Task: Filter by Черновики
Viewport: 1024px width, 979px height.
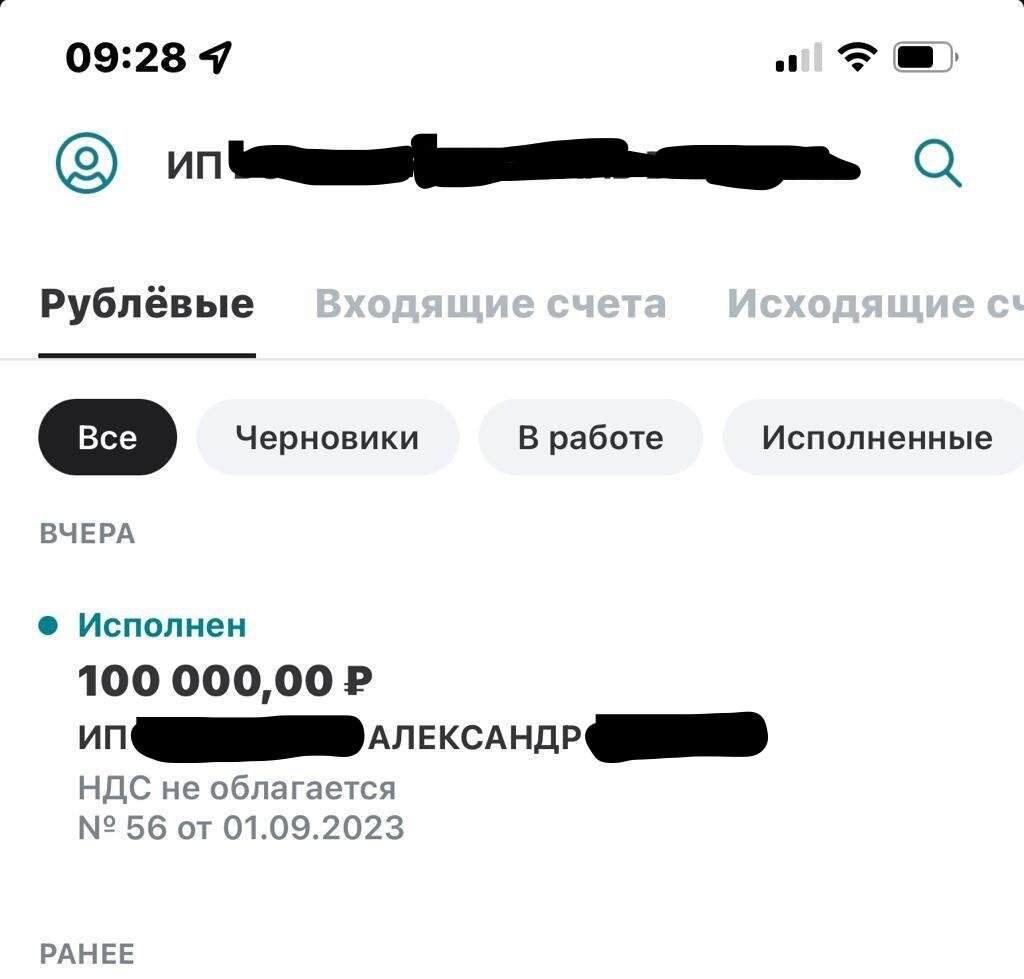Action: 327,437
